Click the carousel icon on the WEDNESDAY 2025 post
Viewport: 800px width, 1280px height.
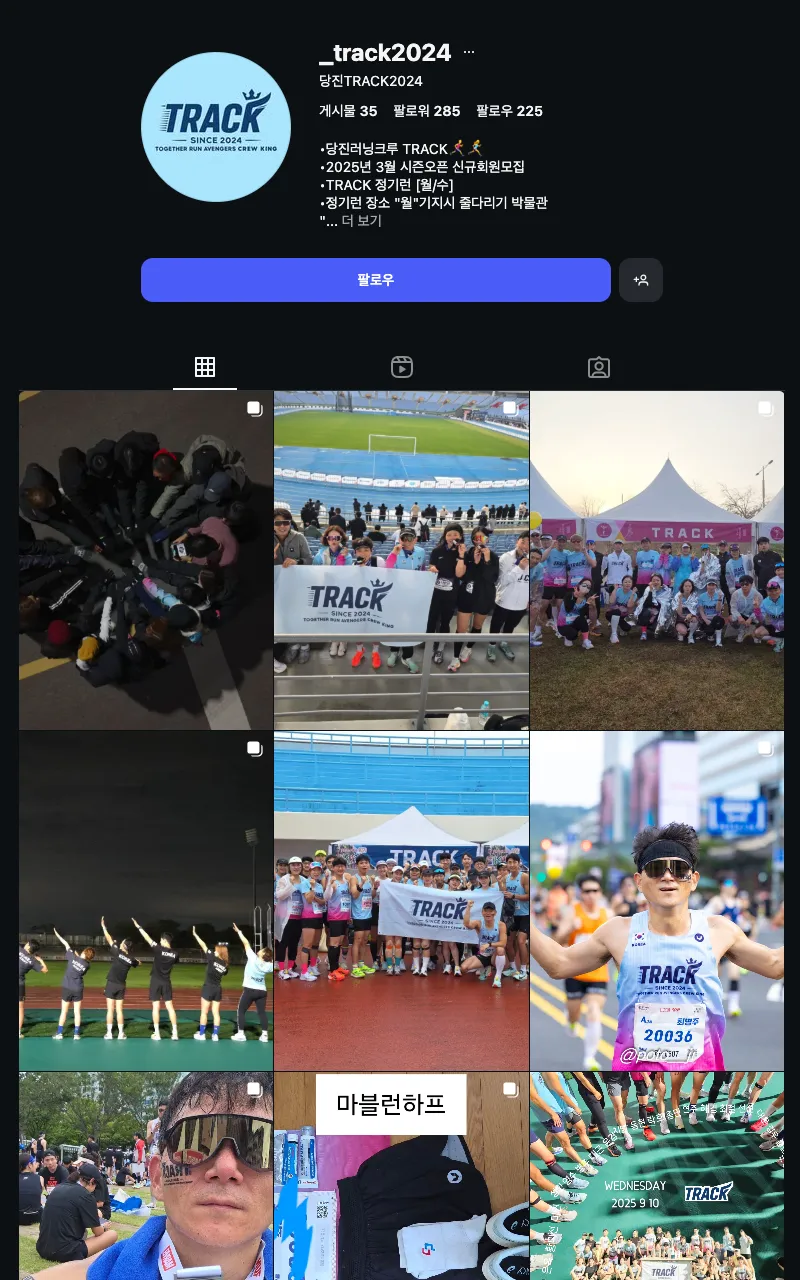[765, 1088]
